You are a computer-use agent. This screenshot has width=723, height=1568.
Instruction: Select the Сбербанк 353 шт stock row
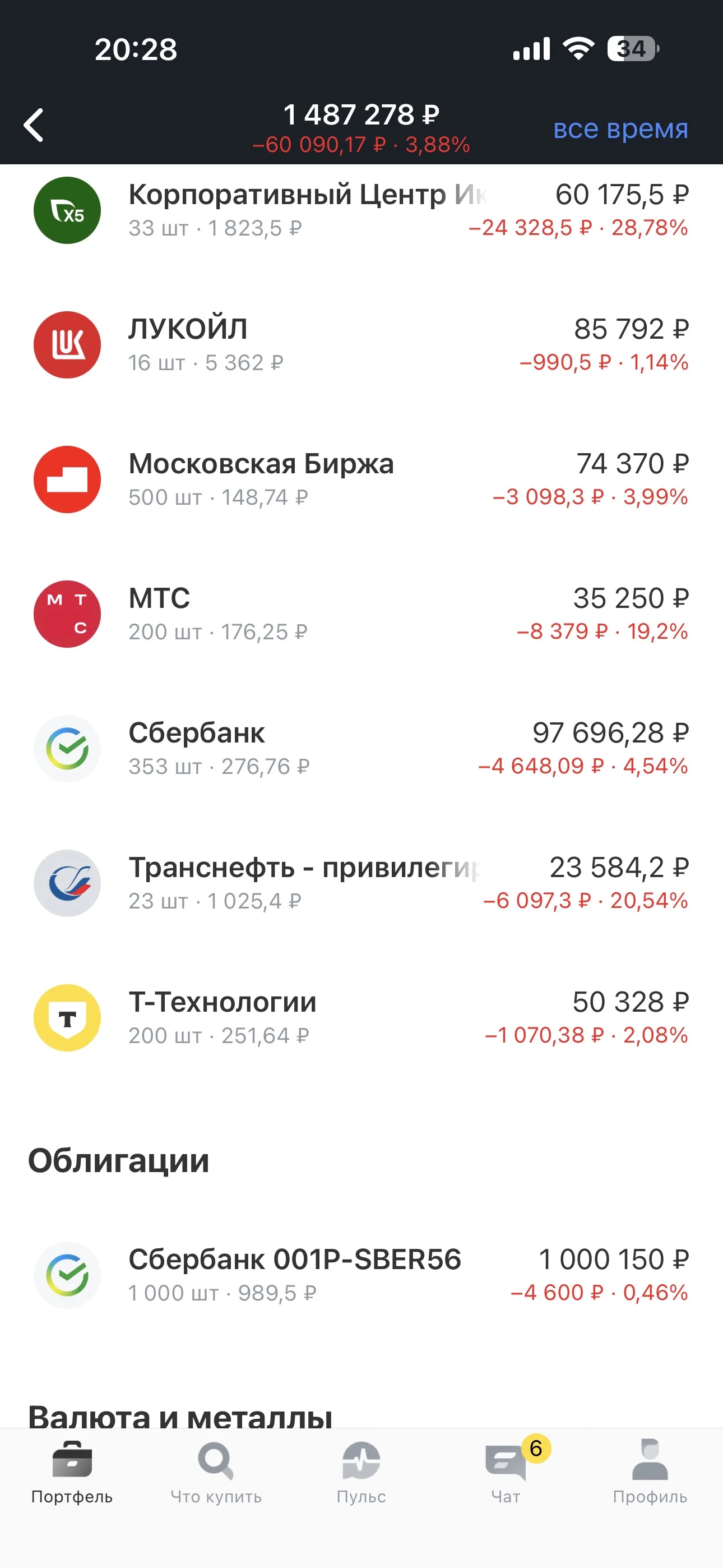tap(361, 749)
